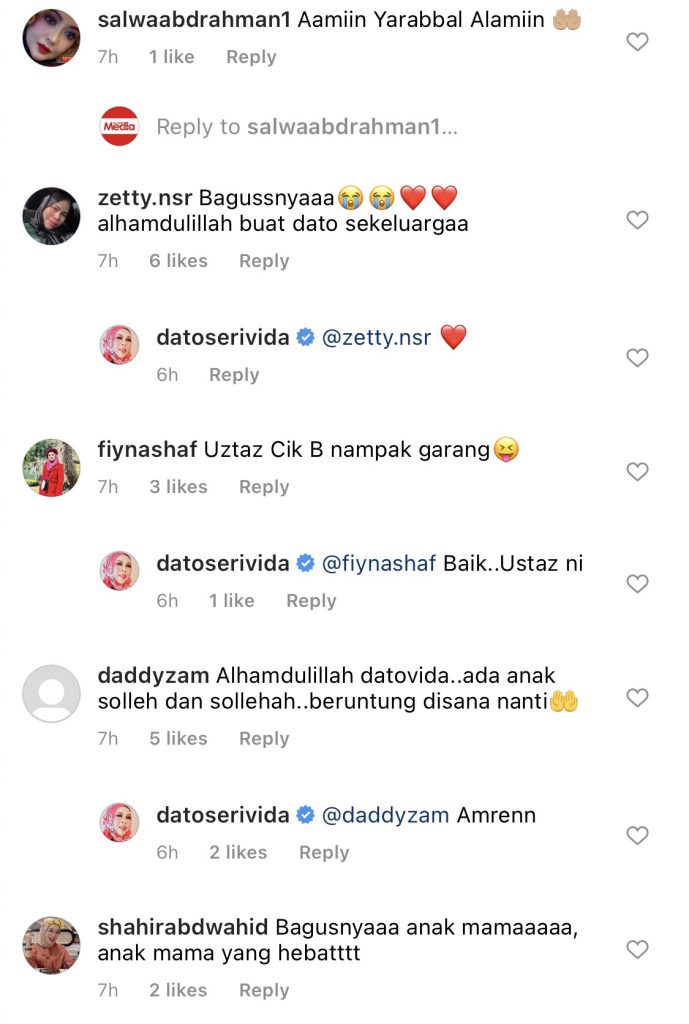The height and width of the screenshot is (1024, 689).
Task: Open shahirabdwahid's profile picture
Action: pos(51,945)
